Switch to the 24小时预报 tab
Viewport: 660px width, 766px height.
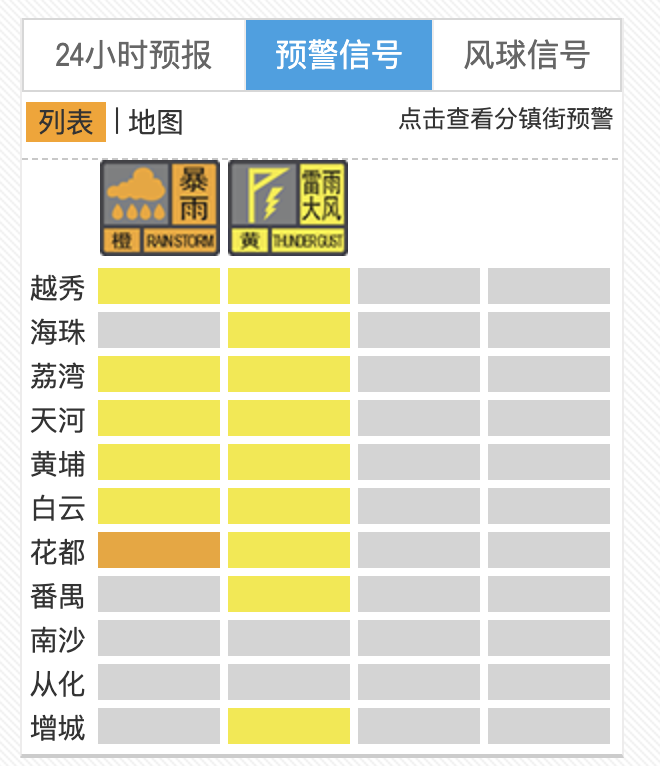[134, 55]
